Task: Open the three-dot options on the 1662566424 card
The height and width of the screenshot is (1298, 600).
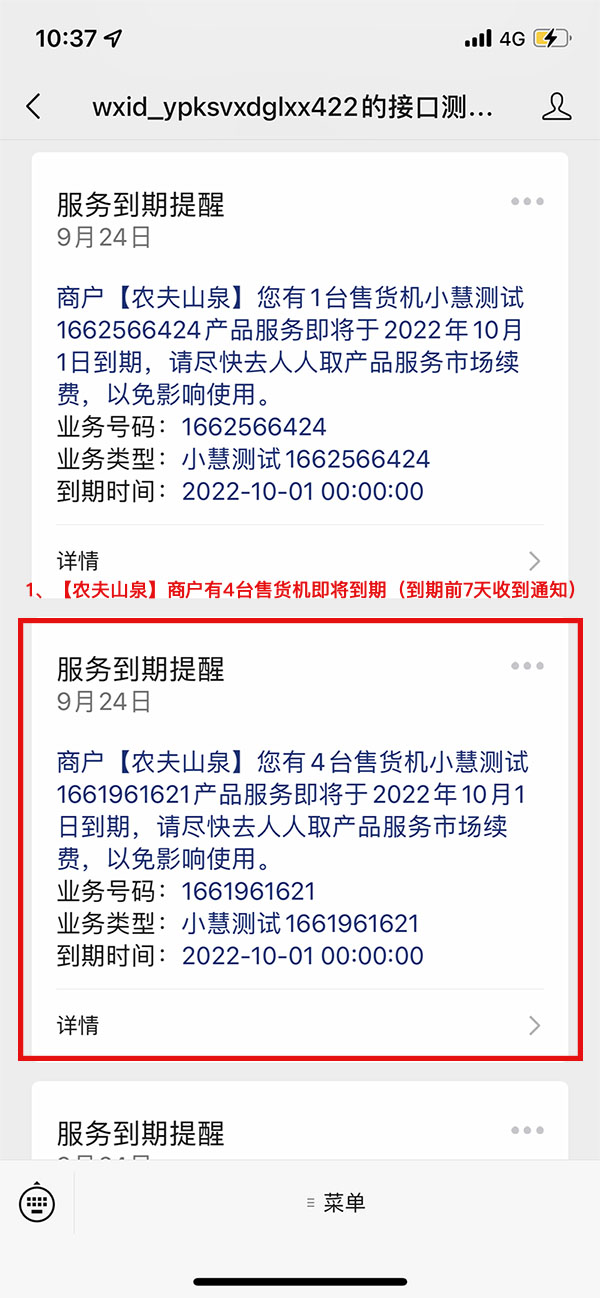Action: click(527, 201)
